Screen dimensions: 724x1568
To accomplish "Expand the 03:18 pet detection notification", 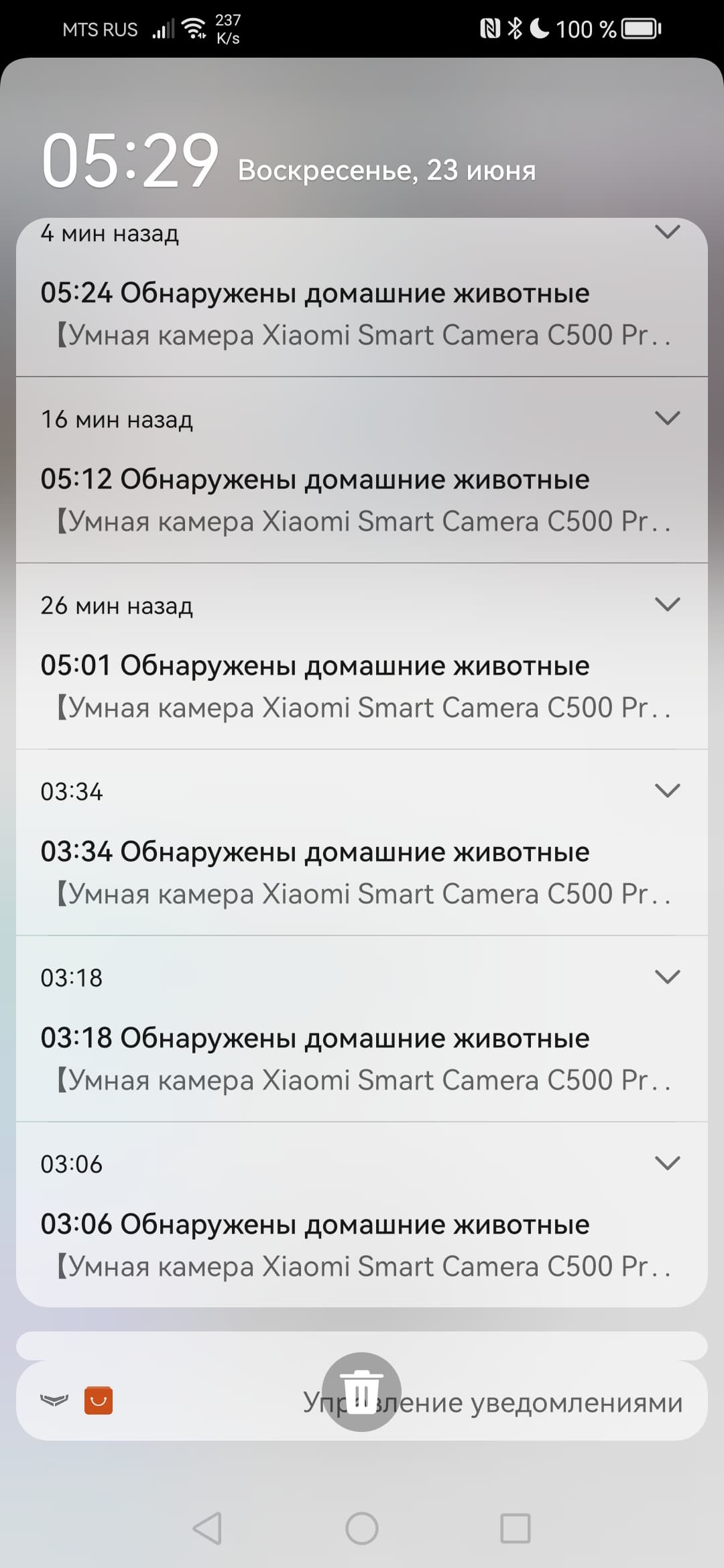I will click(667, 977).
